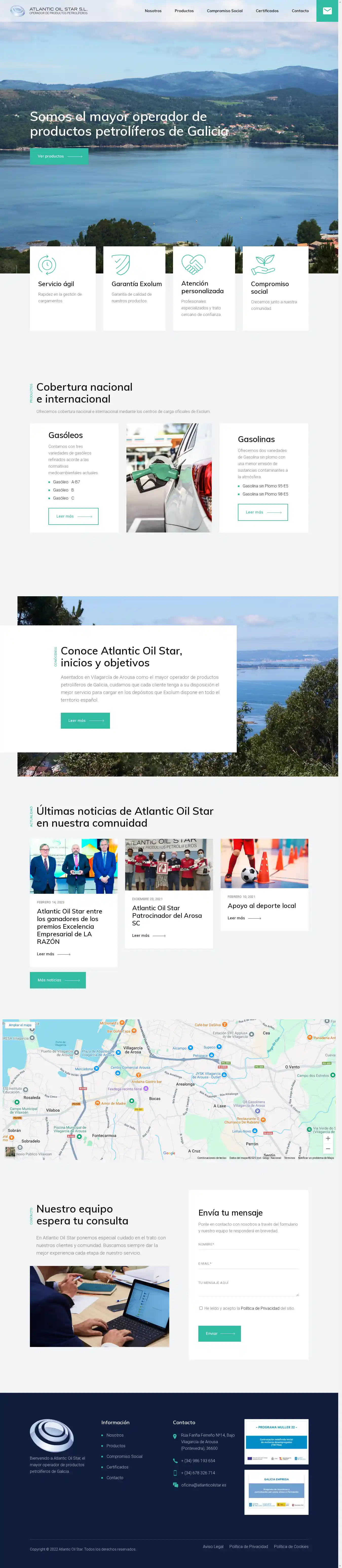Go to Productos in top navigation
Screen dimensions: 342x1568
[x=184, y=11]
